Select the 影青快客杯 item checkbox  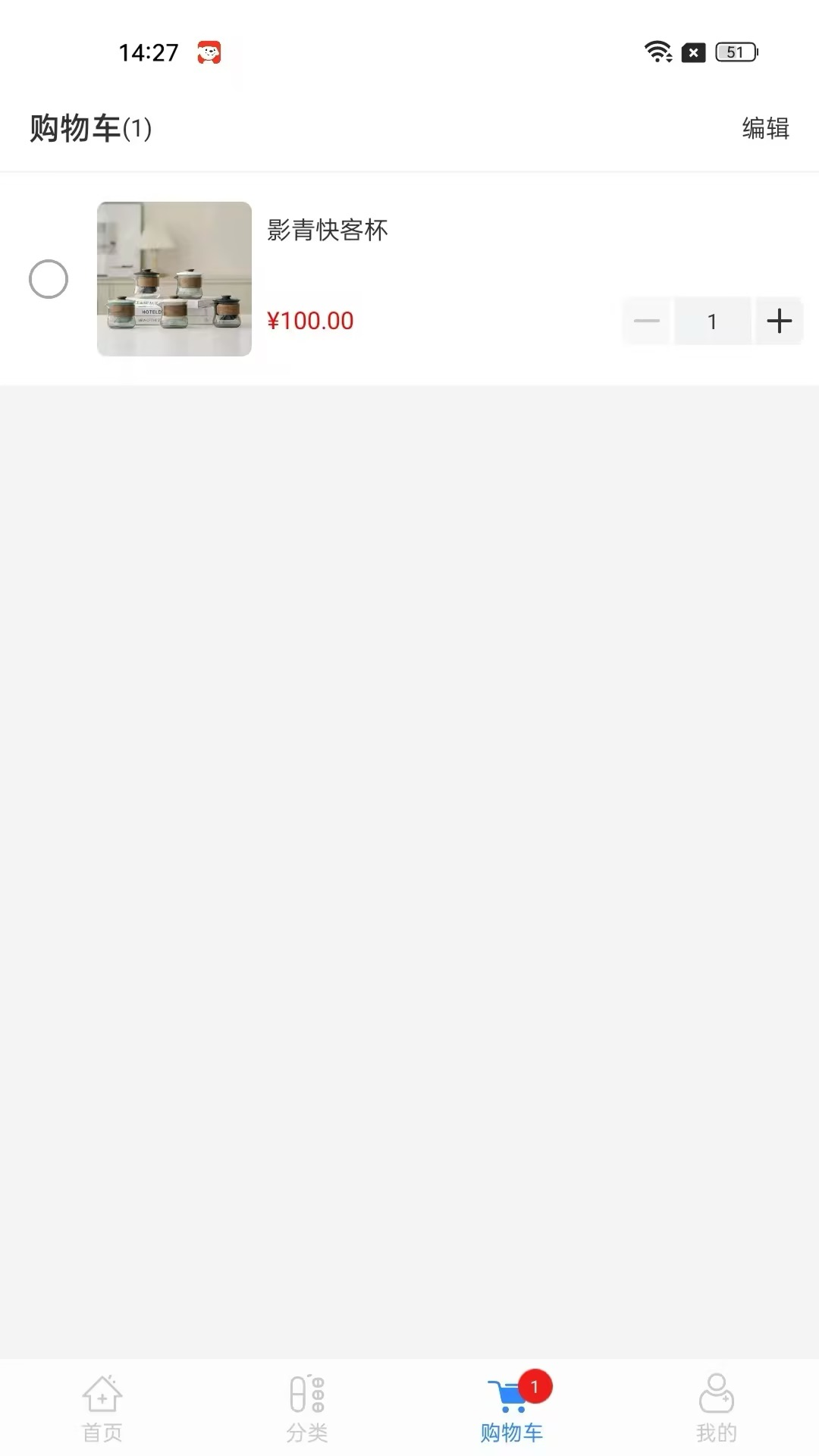49,279
